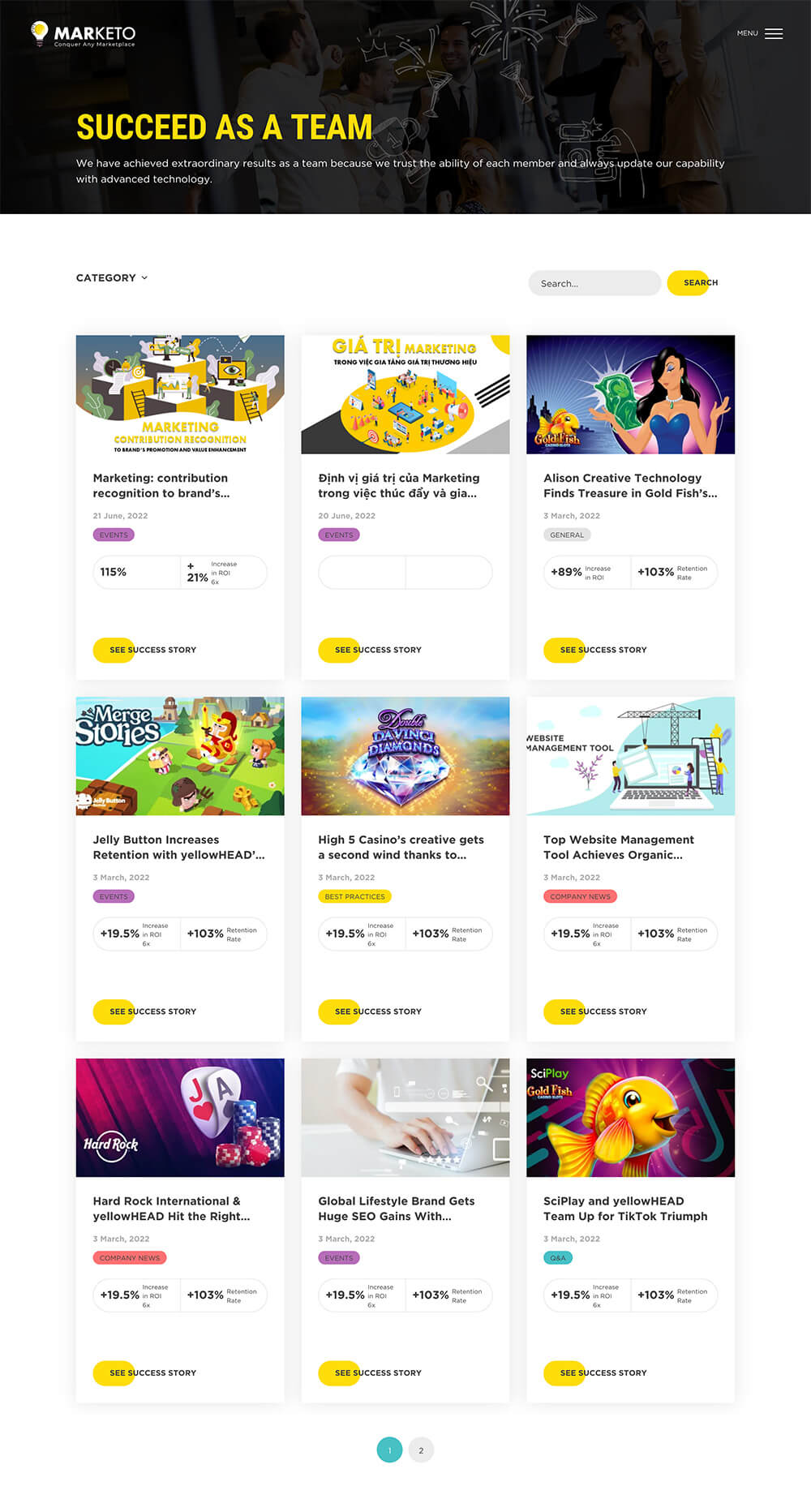The width and height of the screenshot is (811, 1512).
Task: Open the SciPlay TikTok Triumph card image
Action: point(630,1117)
